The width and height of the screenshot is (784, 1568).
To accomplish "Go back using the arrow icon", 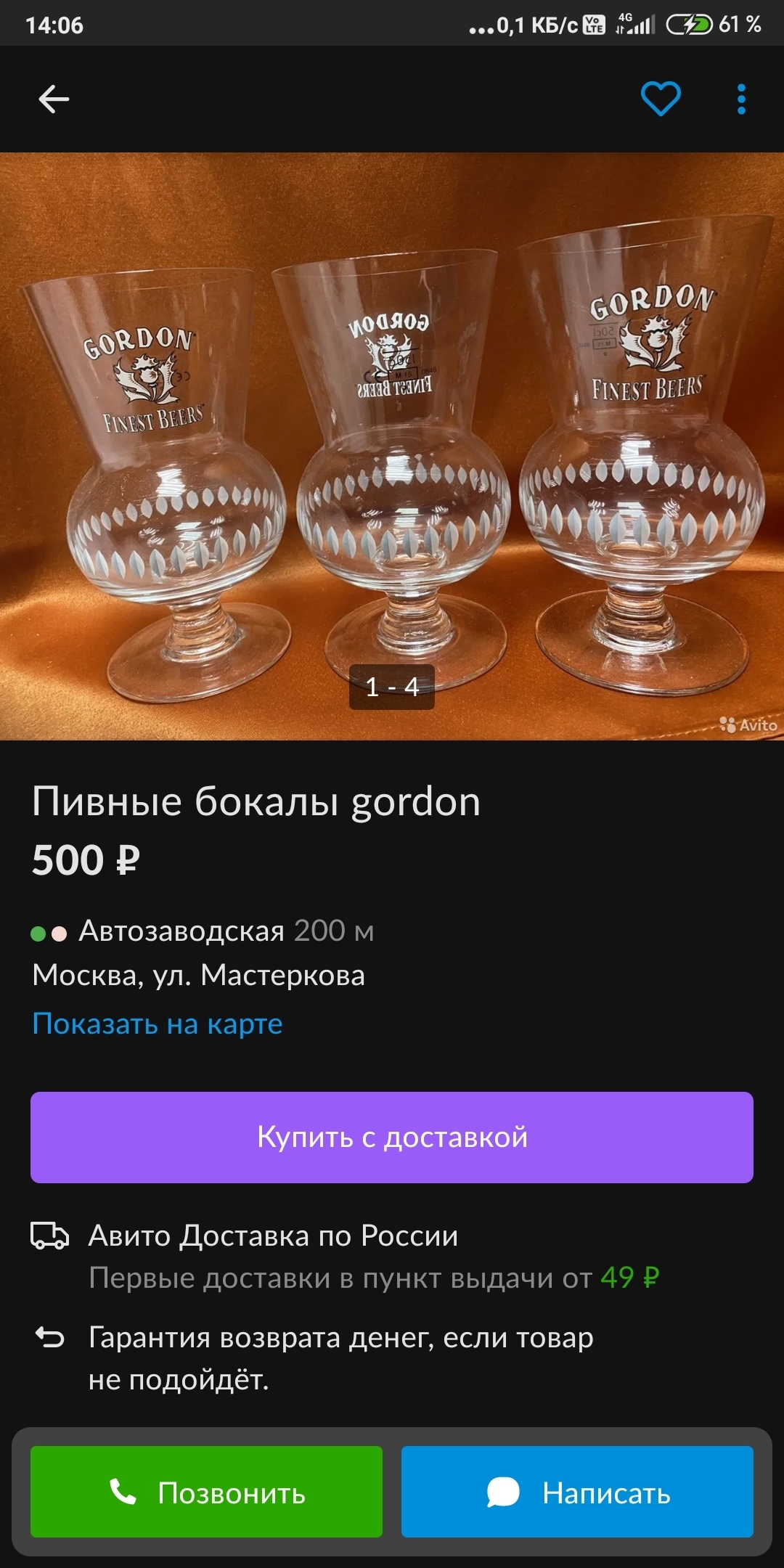I will 54,99.
